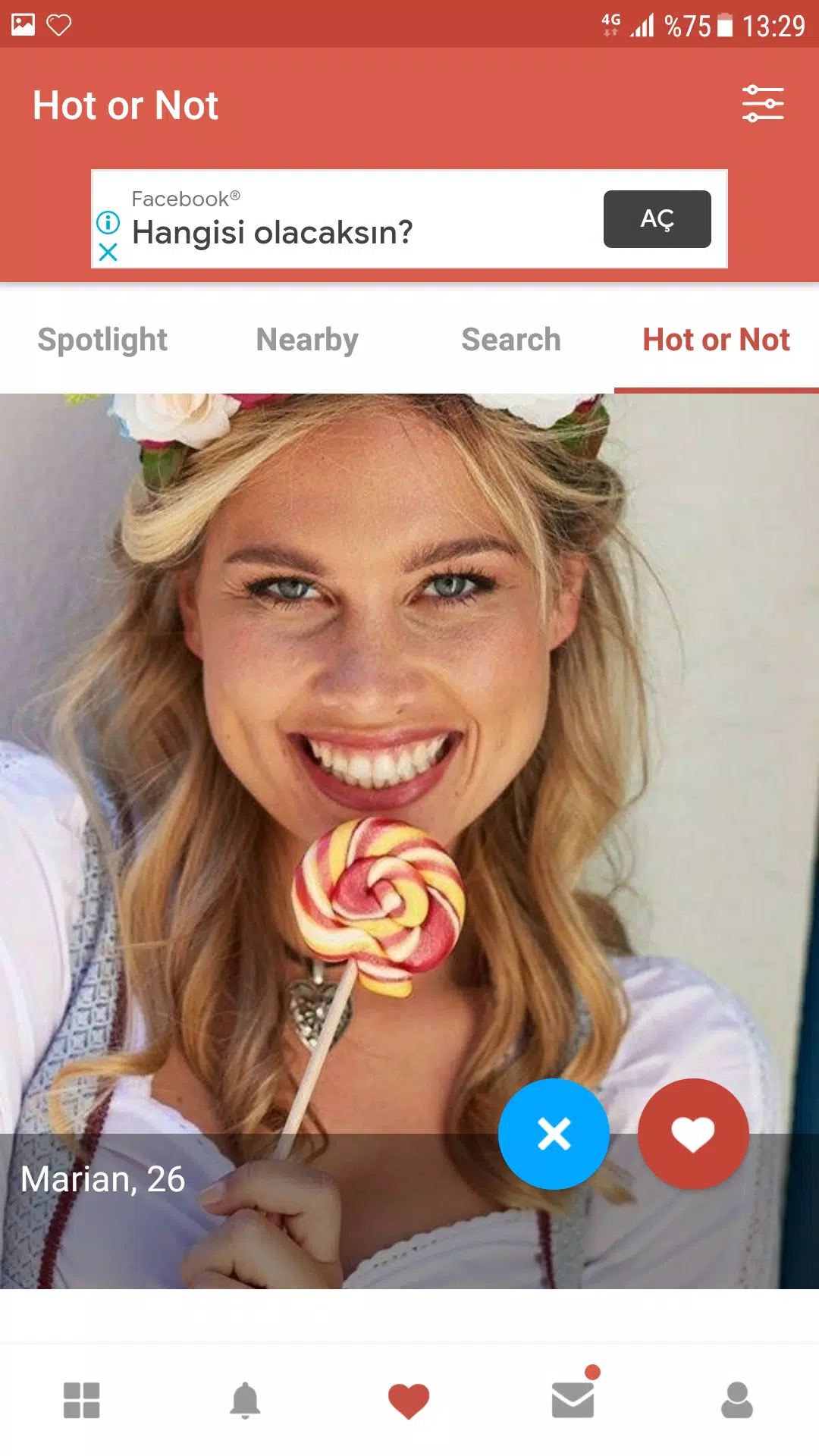This screenshot has height=1456, width=819.
Task: Open the filter settings icon
Action: click(x=762, y=104)
